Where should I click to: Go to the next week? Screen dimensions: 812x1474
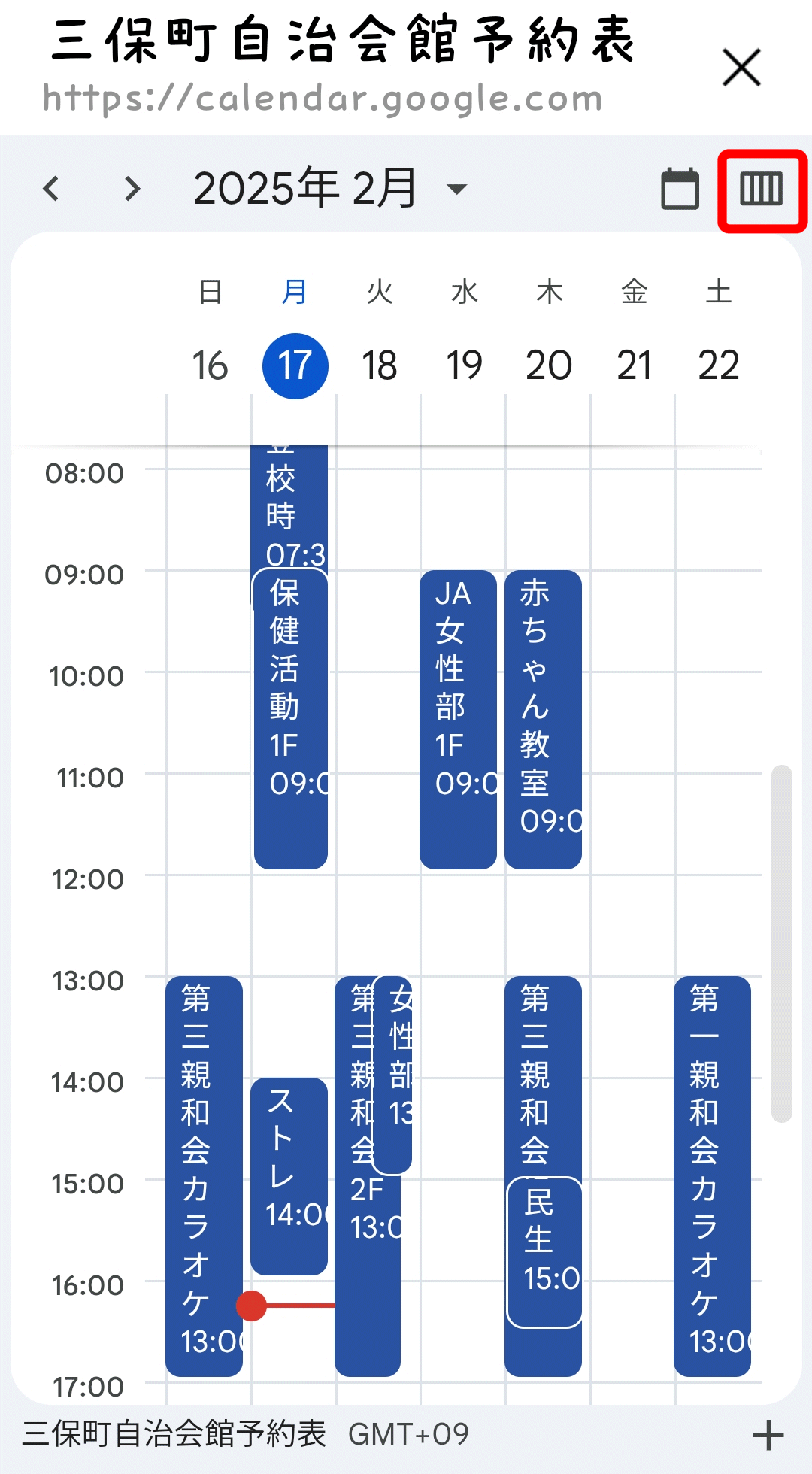point(132,188)
